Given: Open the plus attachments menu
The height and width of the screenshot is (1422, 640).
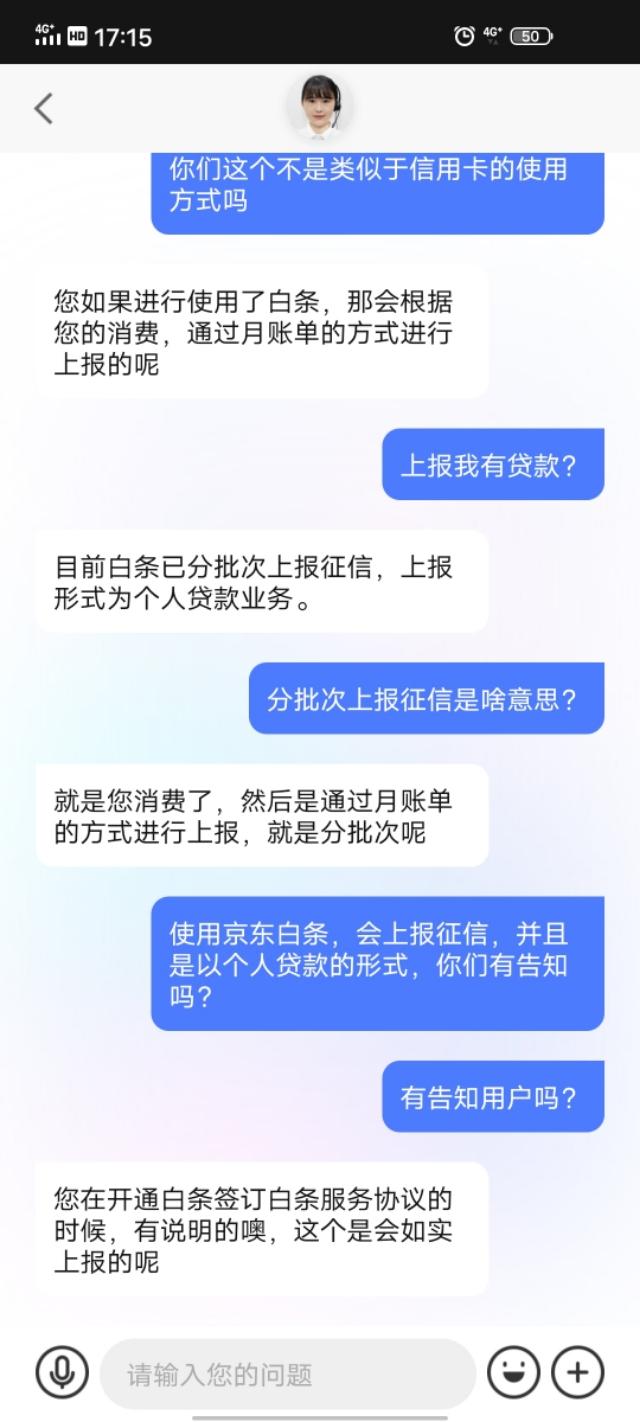Looking at the screenshot, I should tap(578, 1372).
